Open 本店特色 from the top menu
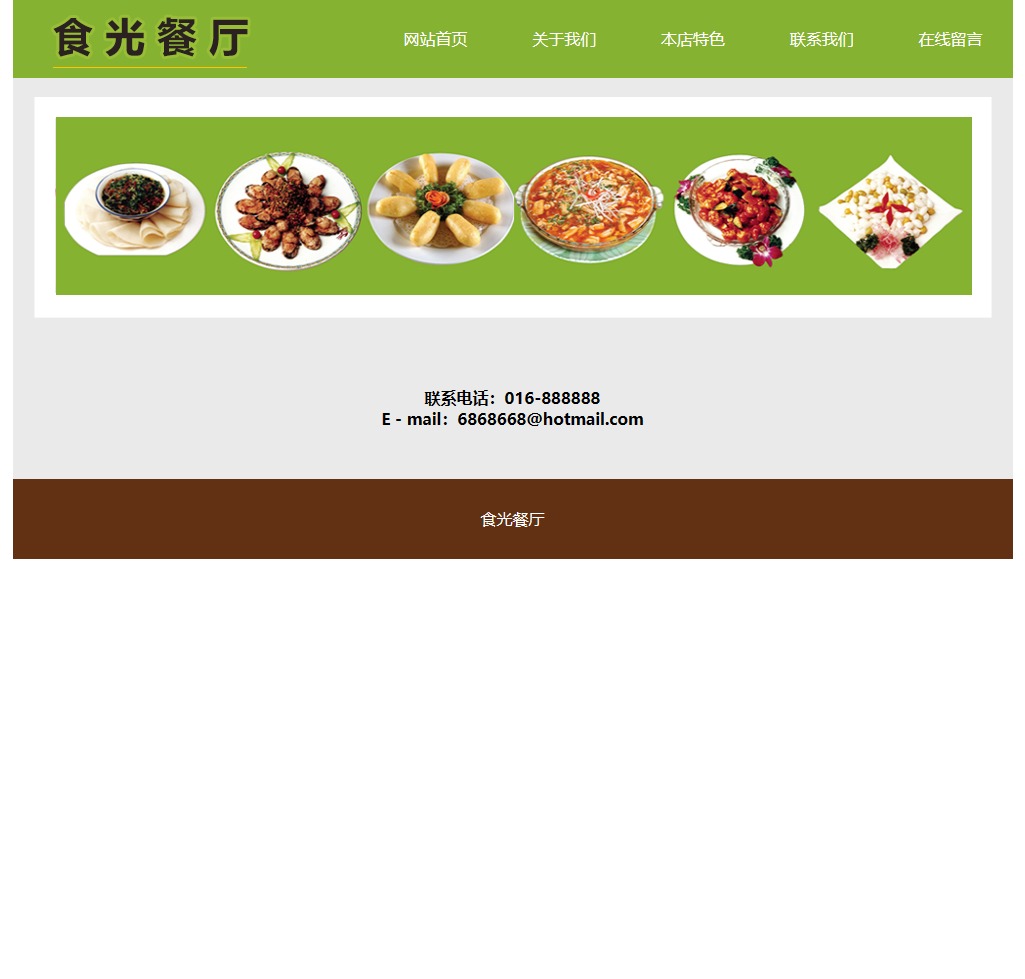The image size is (1025, 979). pyautogui.click(x=692, y=40)
